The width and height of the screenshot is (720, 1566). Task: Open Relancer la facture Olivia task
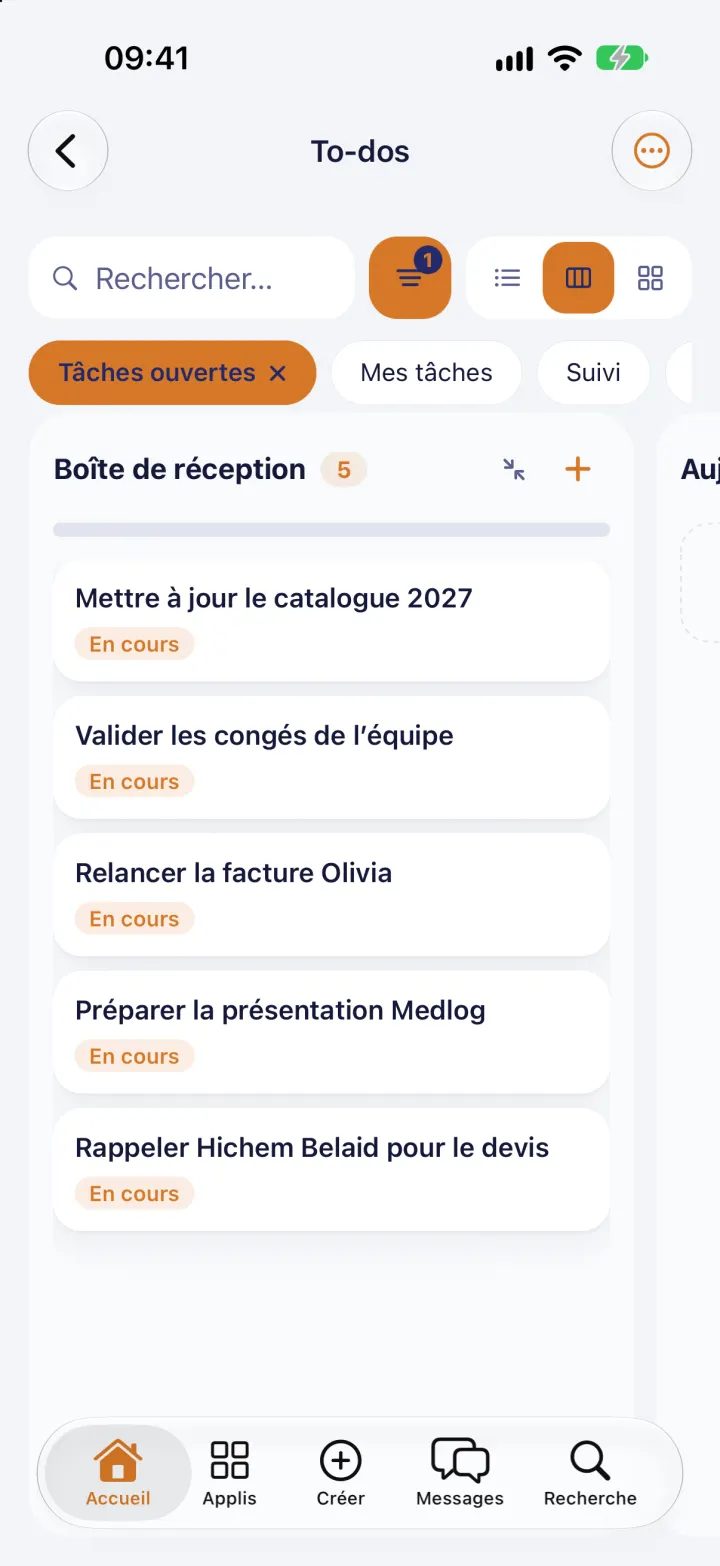tap(331, 894)
